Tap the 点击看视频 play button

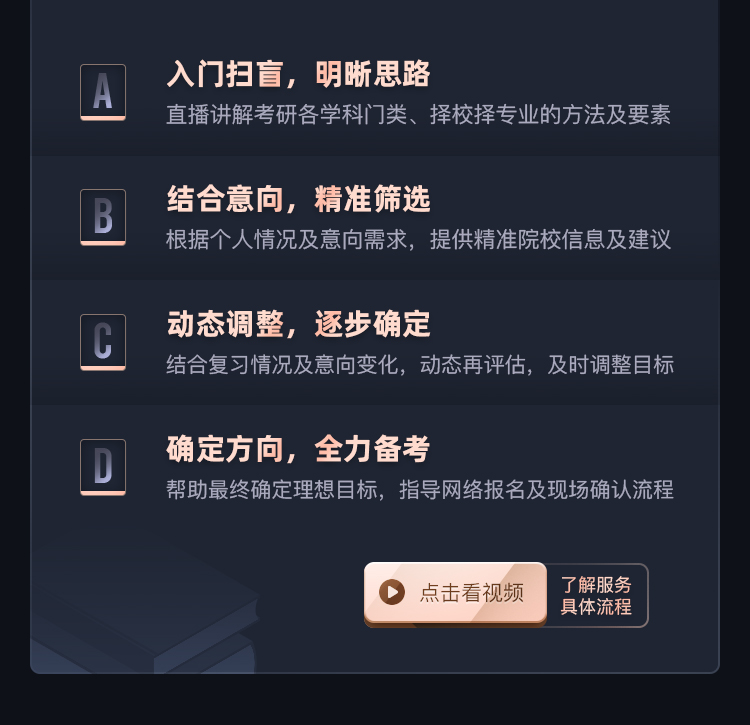pyautogui.click(x=455, y=593)
